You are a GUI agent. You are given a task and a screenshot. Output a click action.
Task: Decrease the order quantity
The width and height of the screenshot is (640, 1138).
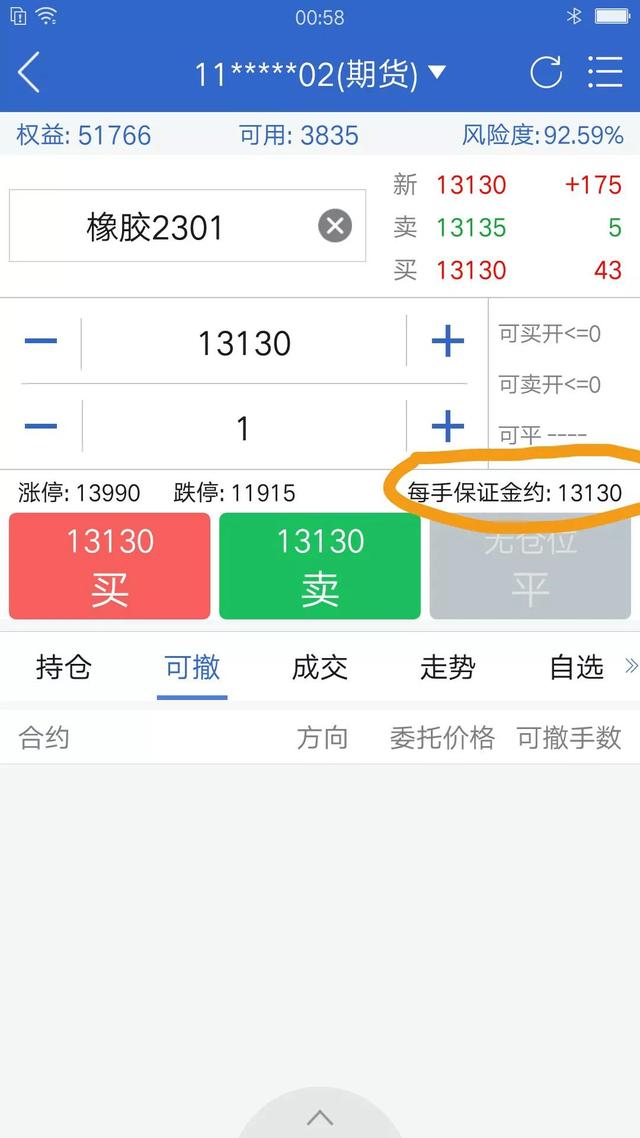coord(41,428)
